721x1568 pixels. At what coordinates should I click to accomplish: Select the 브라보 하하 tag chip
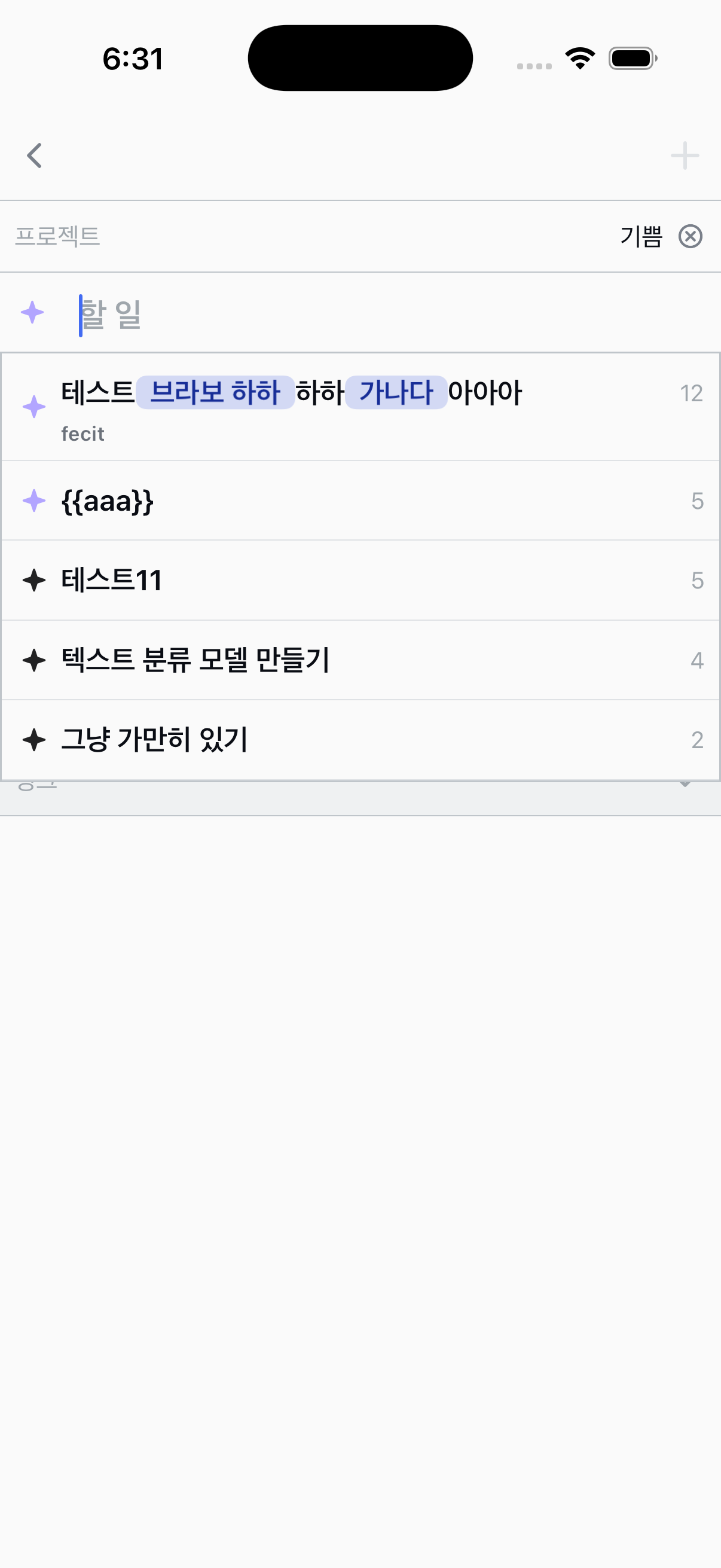[216, 393]
